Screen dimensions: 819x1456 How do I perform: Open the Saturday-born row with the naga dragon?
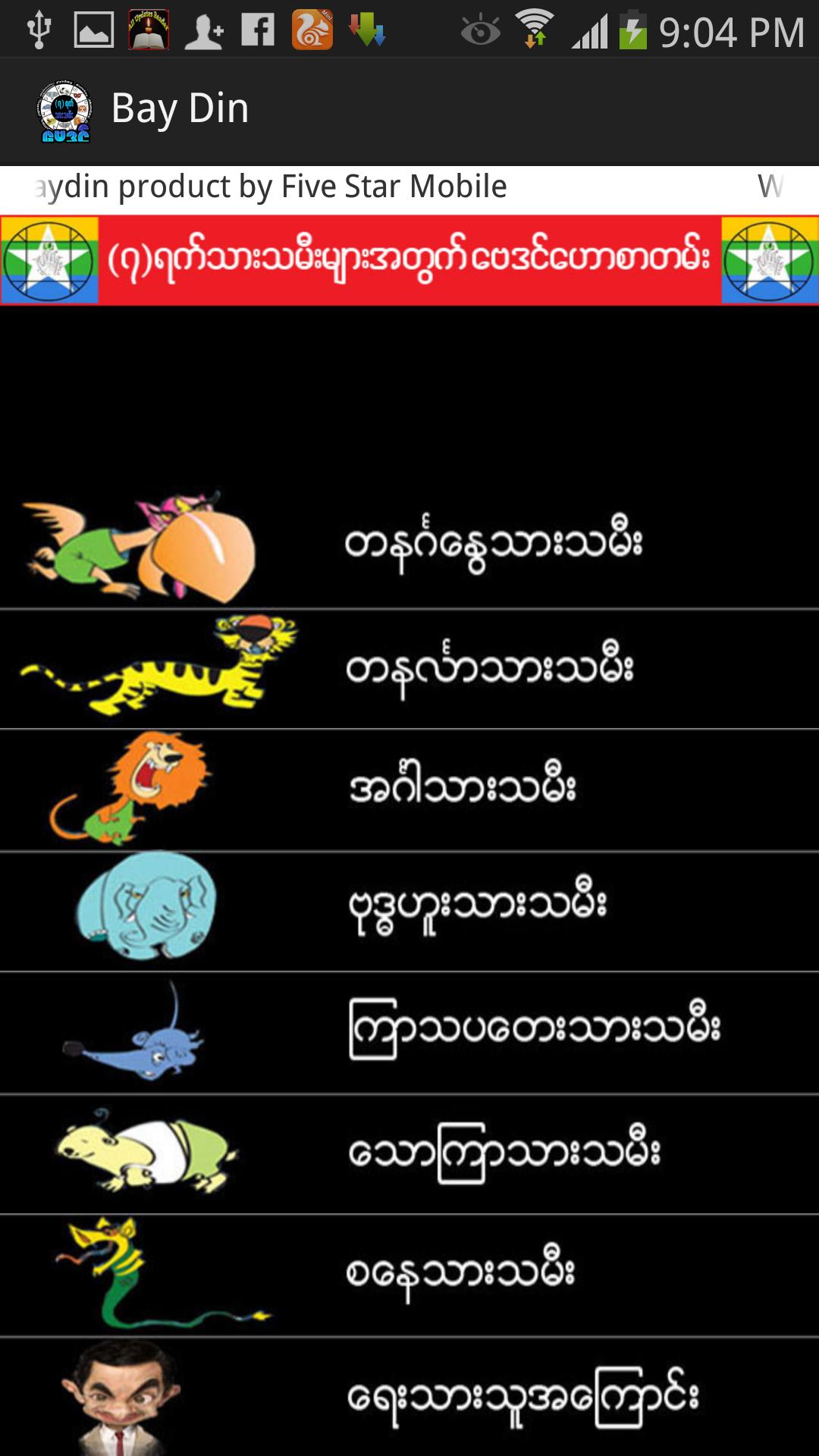point(409,1274)
